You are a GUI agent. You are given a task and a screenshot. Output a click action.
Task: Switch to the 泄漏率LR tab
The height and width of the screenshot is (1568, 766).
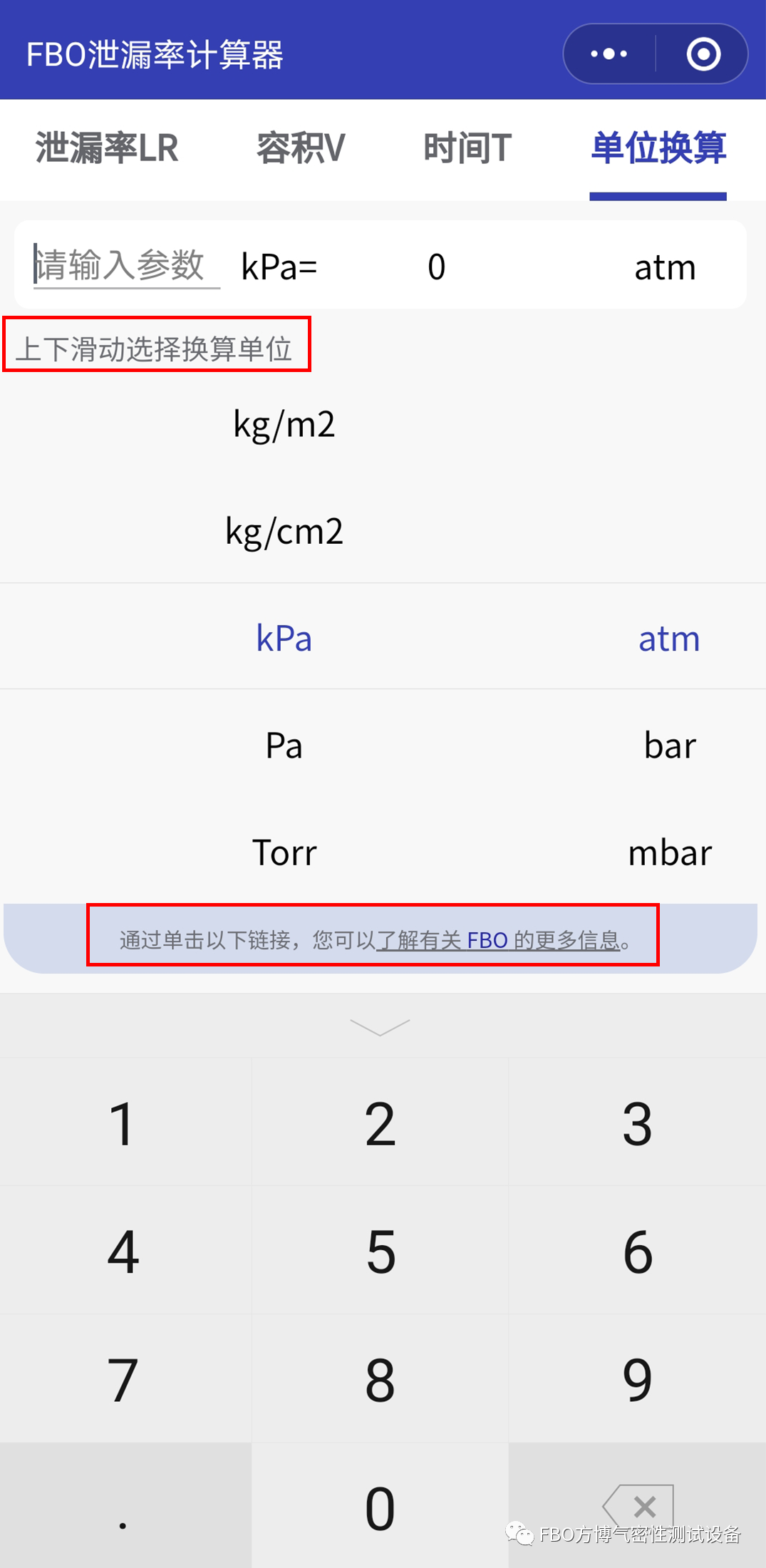click(x=107, y=148)
